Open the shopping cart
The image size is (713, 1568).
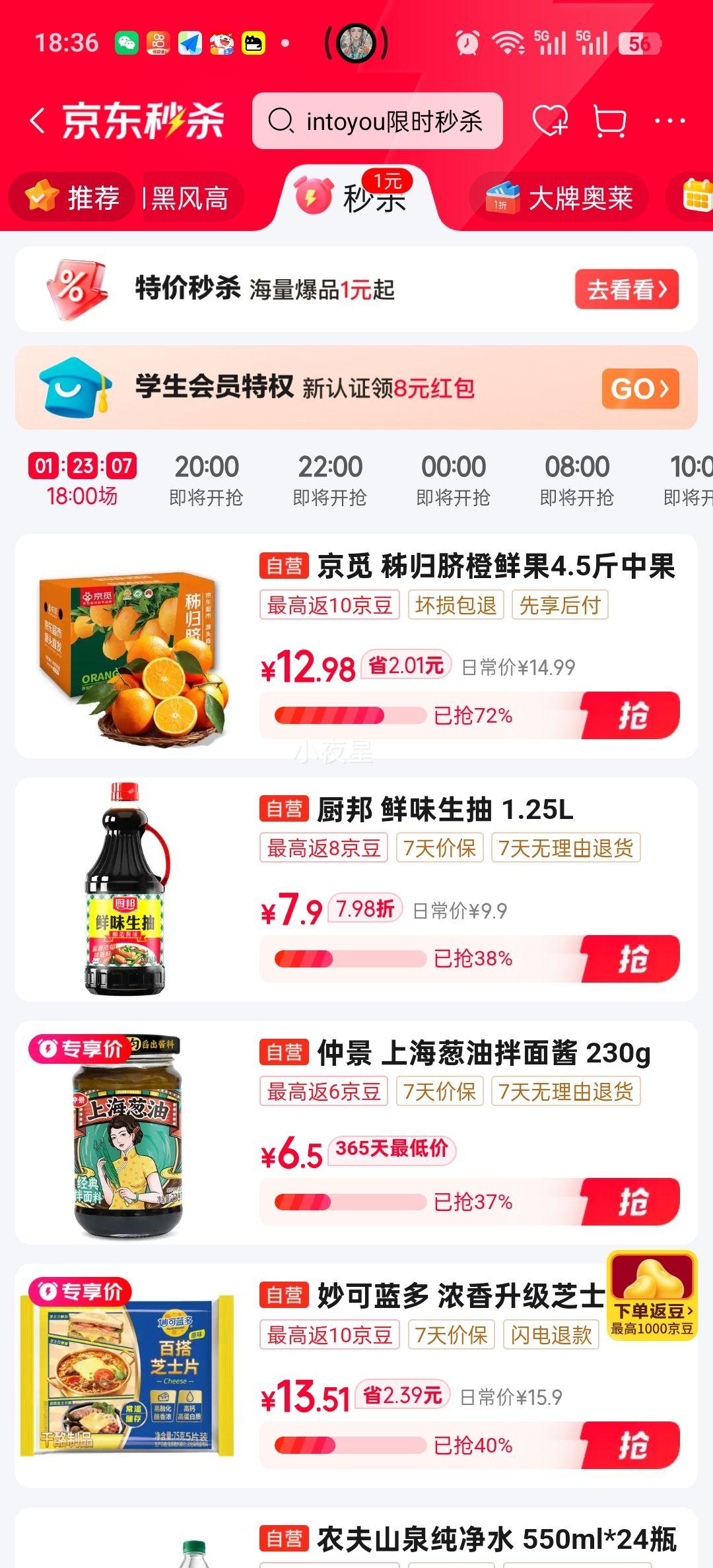(x=610, y=121)
